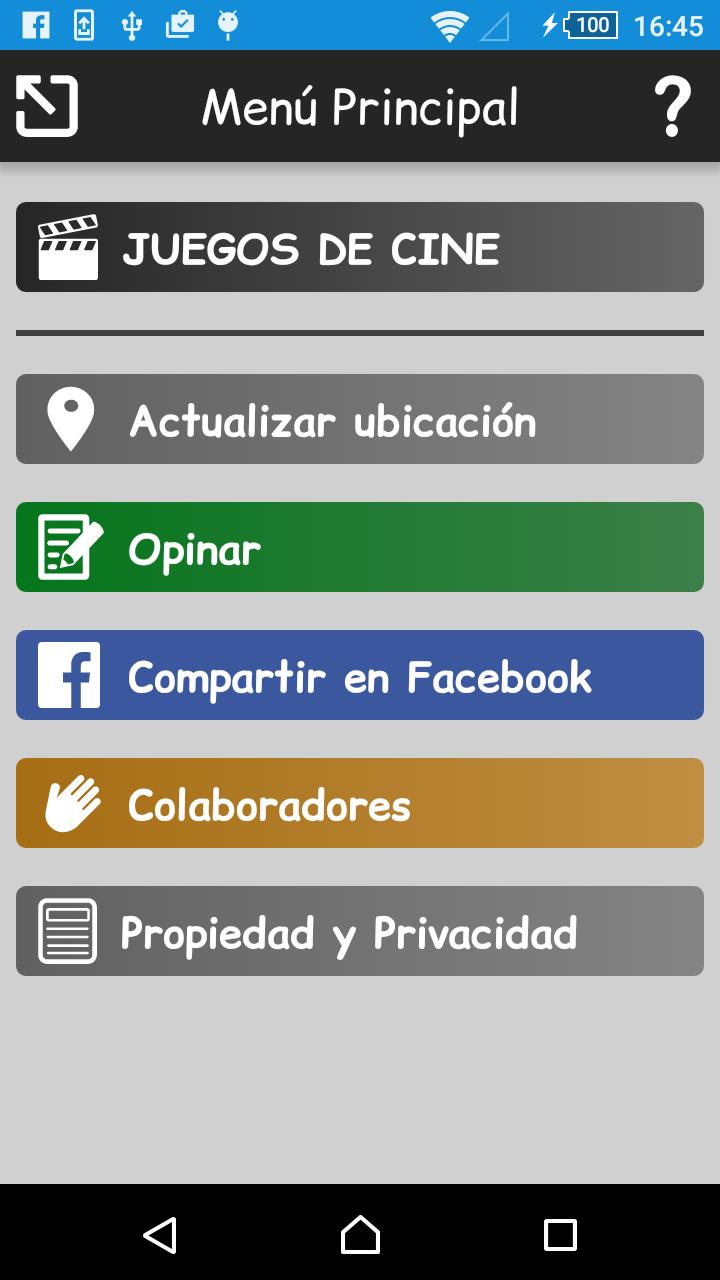Image resolution: width=720 pixels, height=1280 pixels.
Task: Select Actualizar ubicación
Action: click(x=360, y=419)
